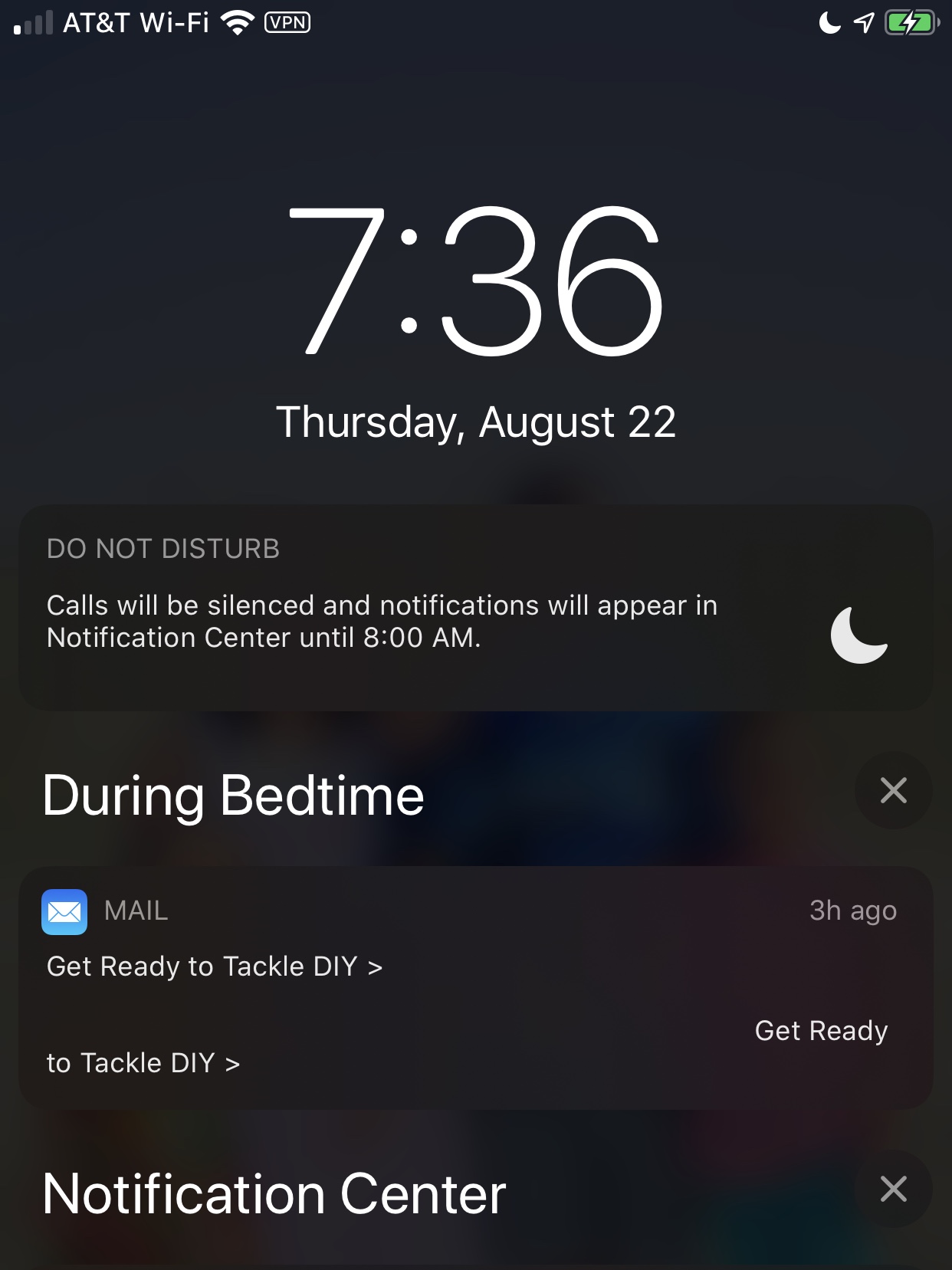Viewport: 952px width, 1270px height.
Task: Tap the Do Not Disturb banner
Action: [x=475, y=608]
